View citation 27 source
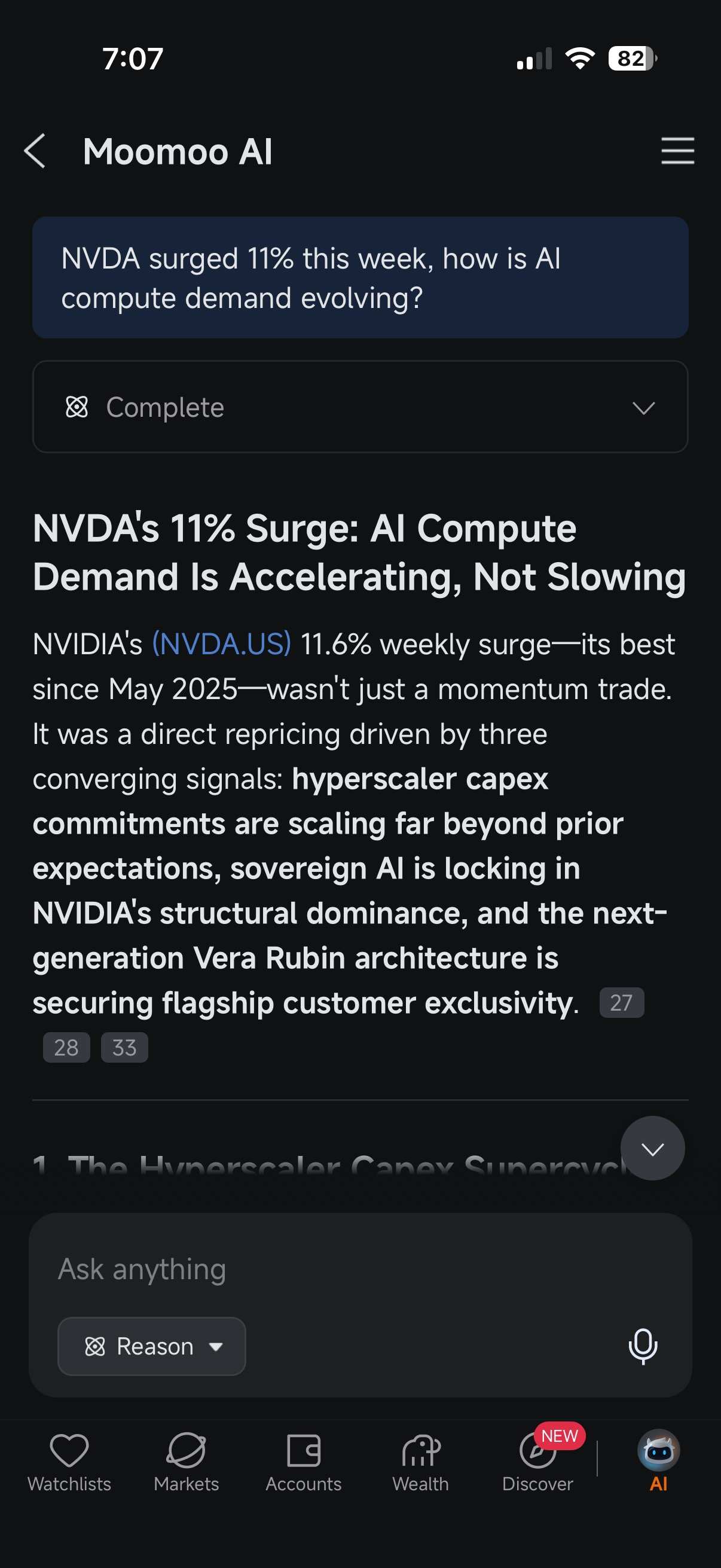The image size is (721, 1568). [x=621, y=1002]
